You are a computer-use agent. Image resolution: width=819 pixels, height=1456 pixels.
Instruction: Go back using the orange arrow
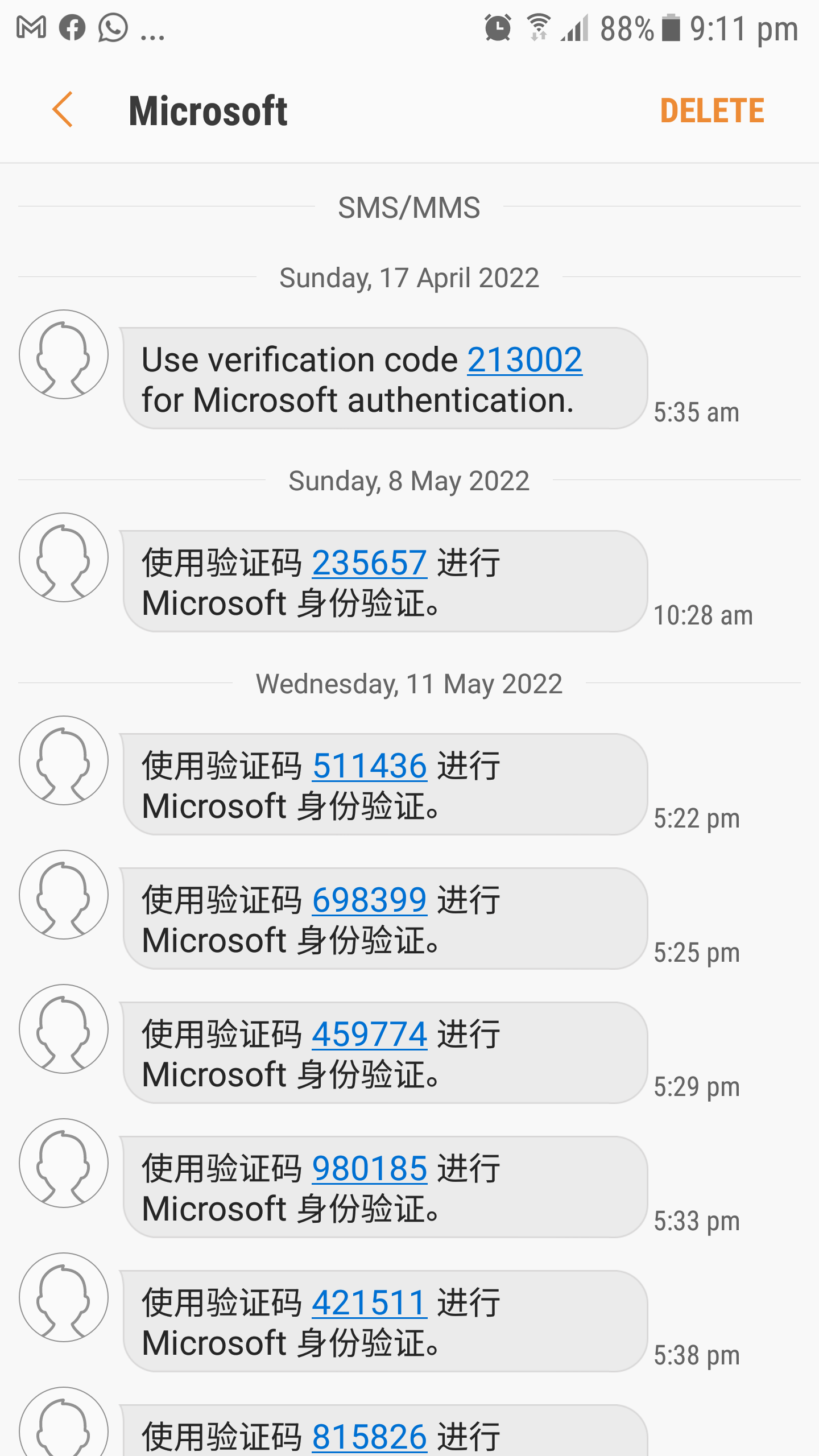click(x=63, y=110)
